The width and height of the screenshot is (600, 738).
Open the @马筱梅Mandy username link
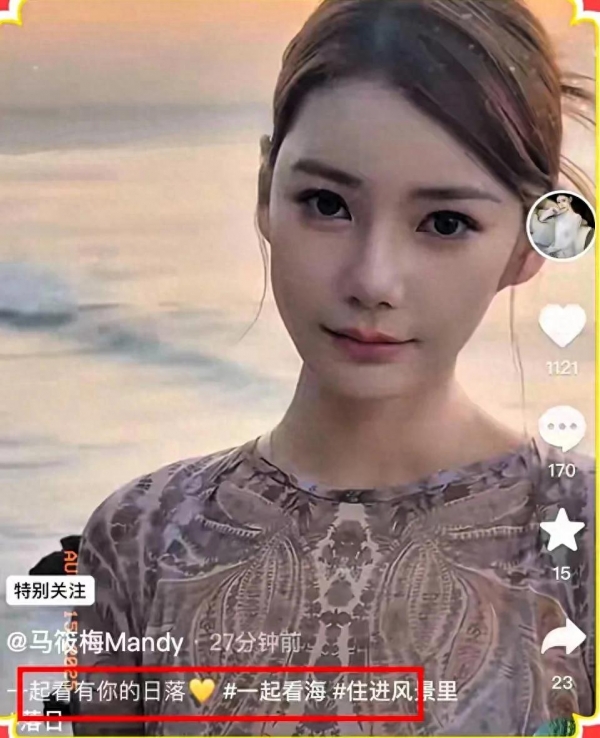tap(96, 641)
